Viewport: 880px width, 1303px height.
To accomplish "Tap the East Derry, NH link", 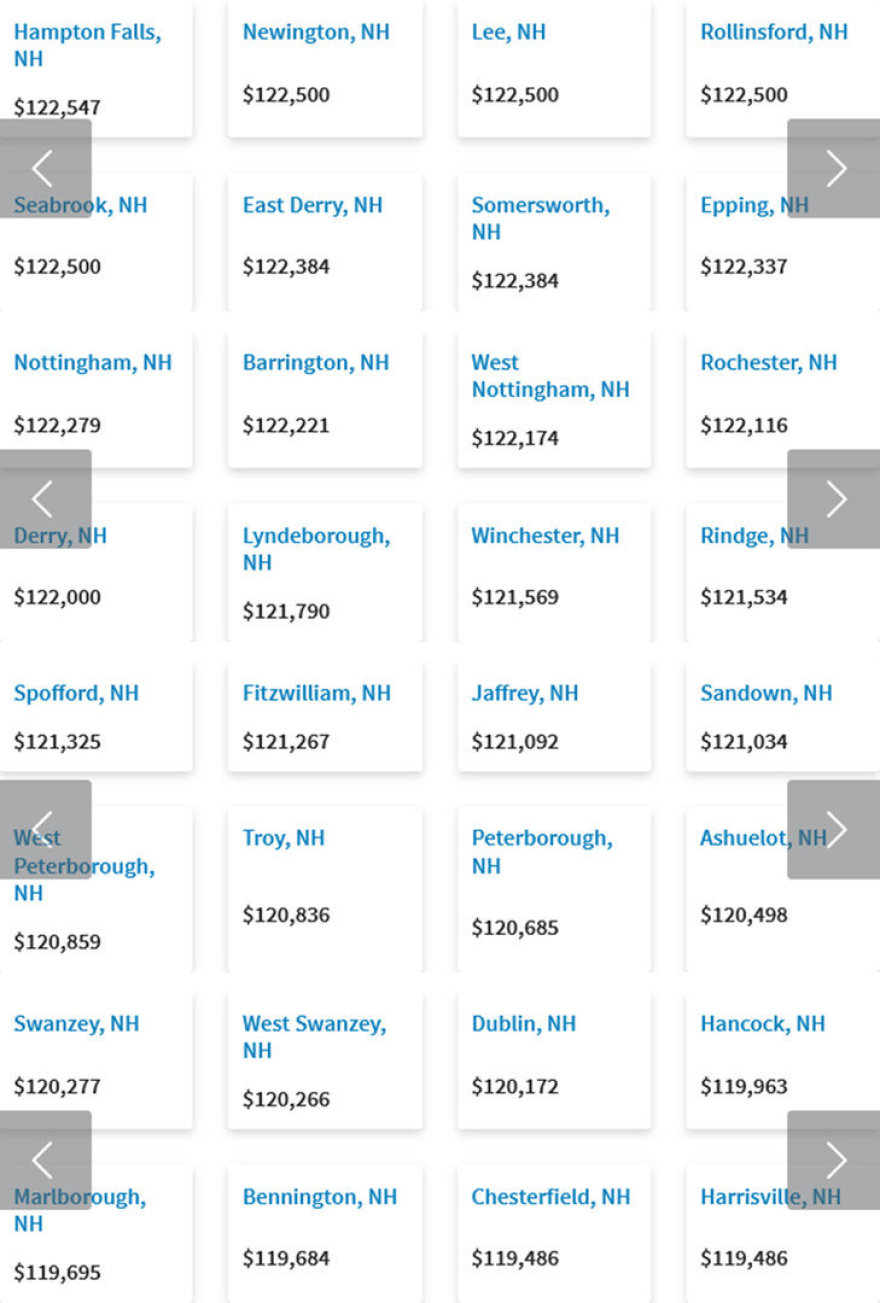I will click(312, 205).
